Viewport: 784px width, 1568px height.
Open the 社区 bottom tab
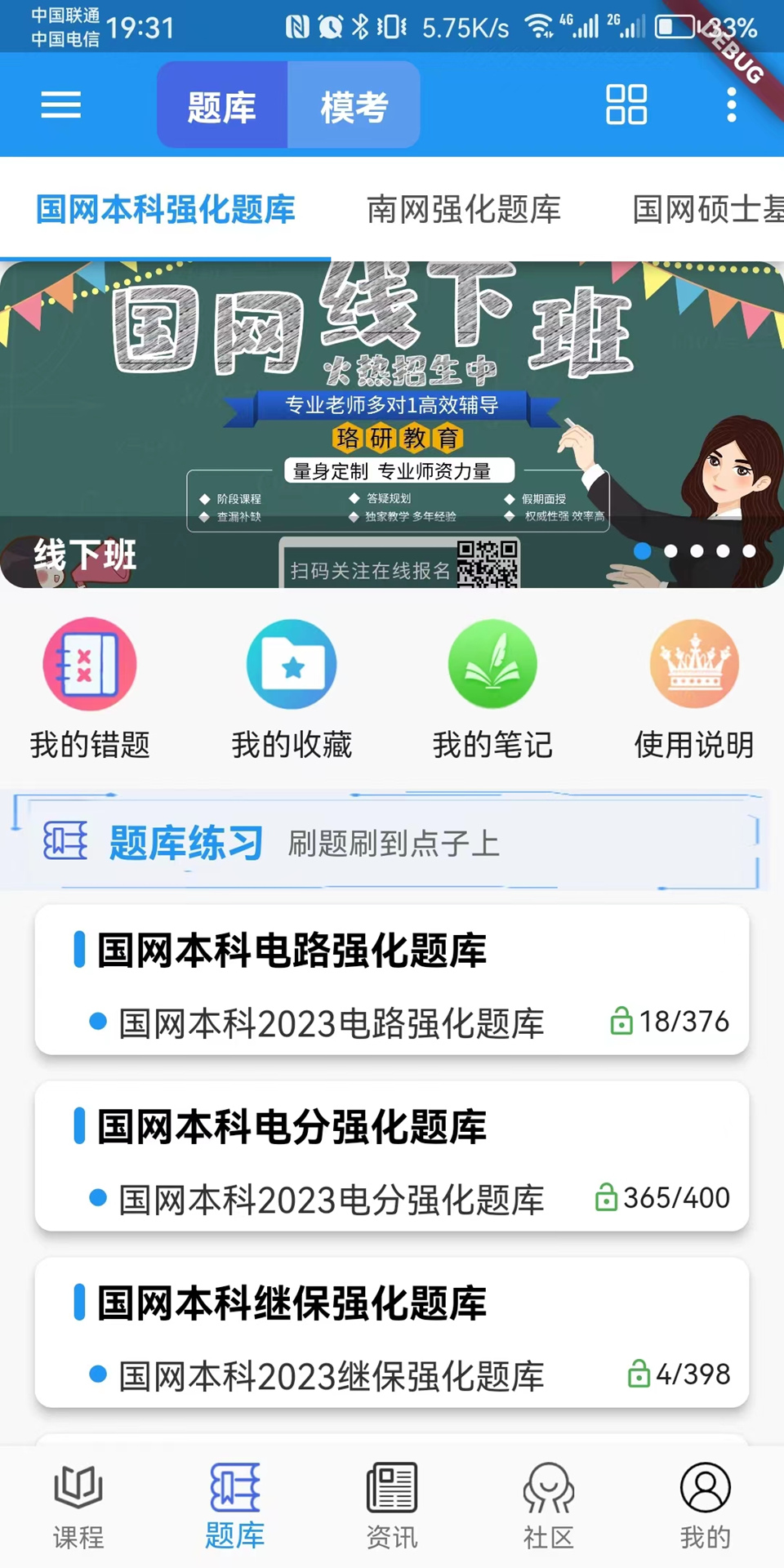tap(549, 1507)
